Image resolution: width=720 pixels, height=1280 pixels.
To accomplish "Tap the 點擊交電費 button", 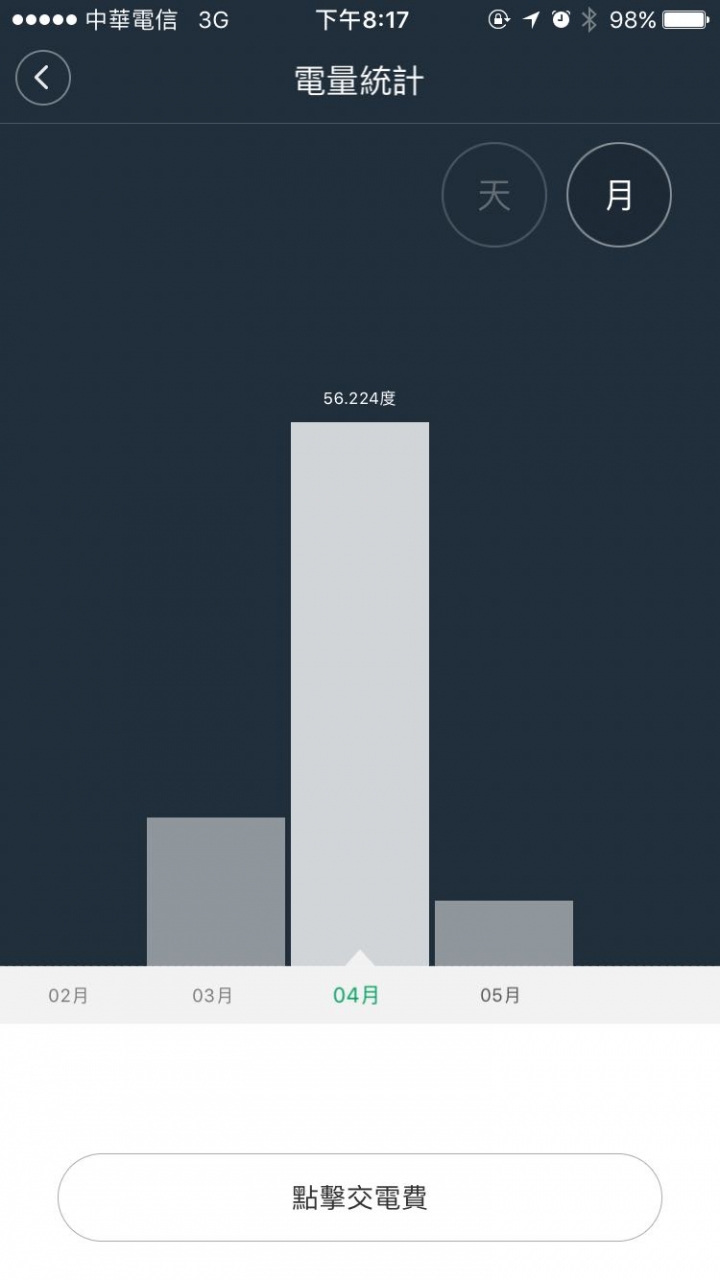I will click(x=360, y=1197).
